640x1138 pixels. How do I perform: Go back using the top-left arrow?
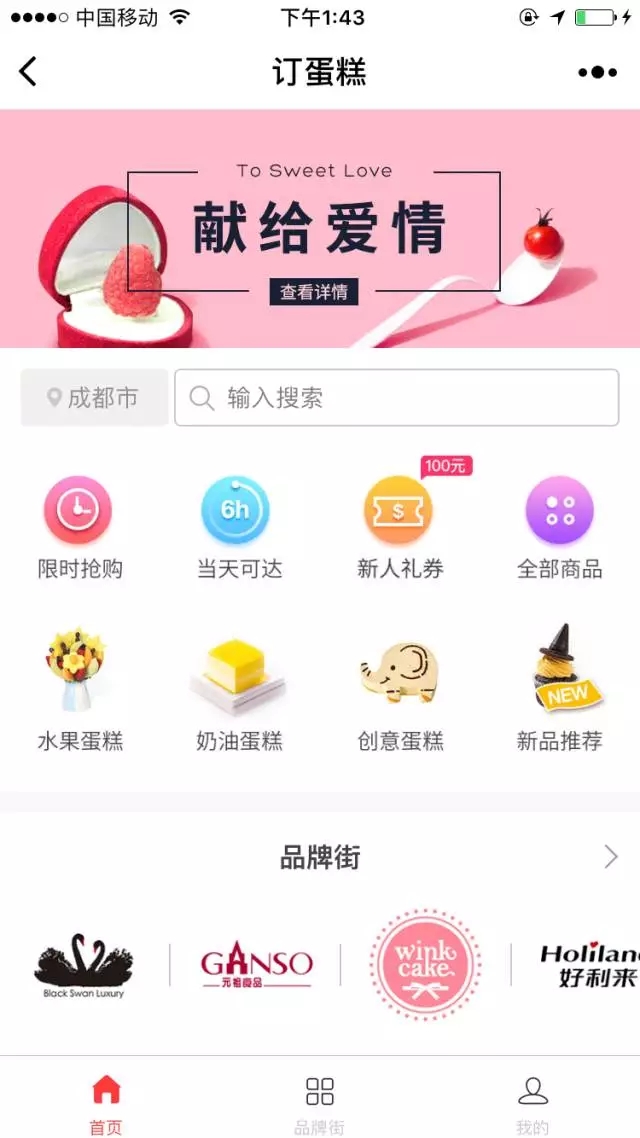pyautogui.click(x=28, y=72)
